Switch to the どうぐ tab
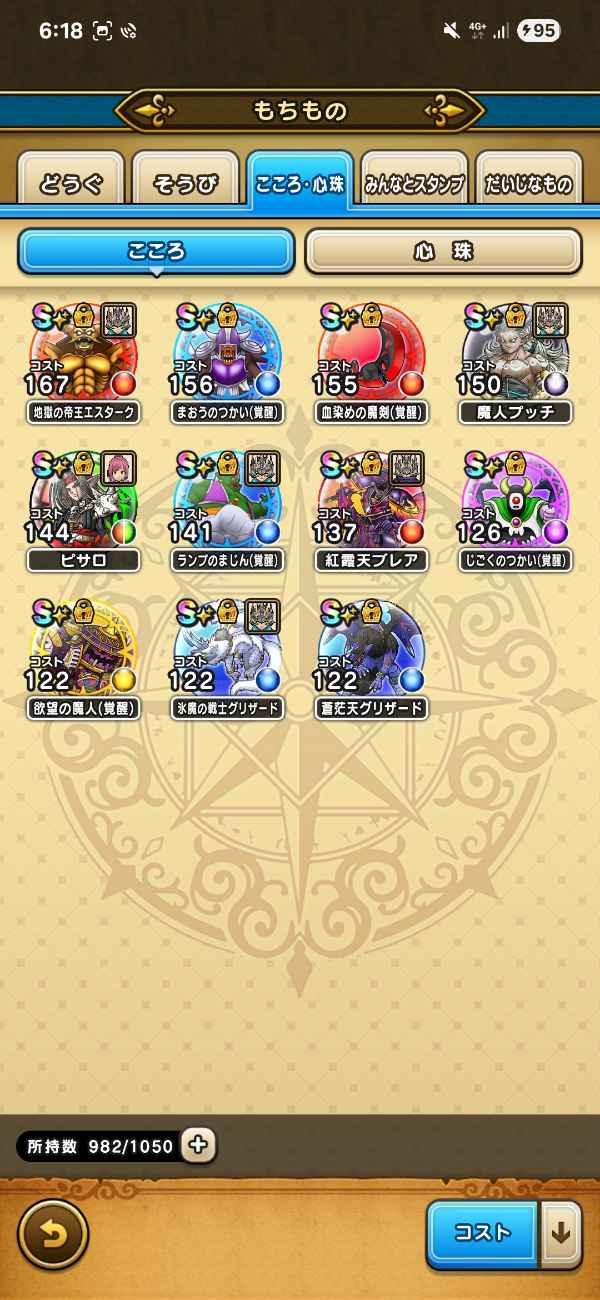Viewport: 600px width, 1300px height. coord(71,184)
